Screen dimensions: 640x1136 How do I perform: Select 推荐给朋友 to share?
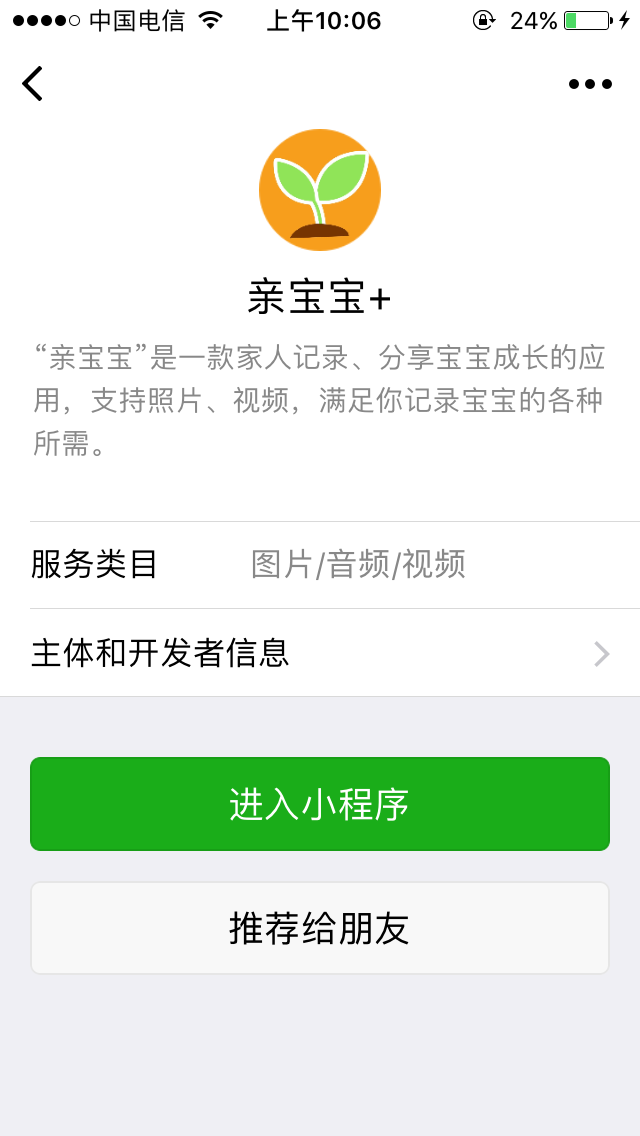click(x=320, y=928)
